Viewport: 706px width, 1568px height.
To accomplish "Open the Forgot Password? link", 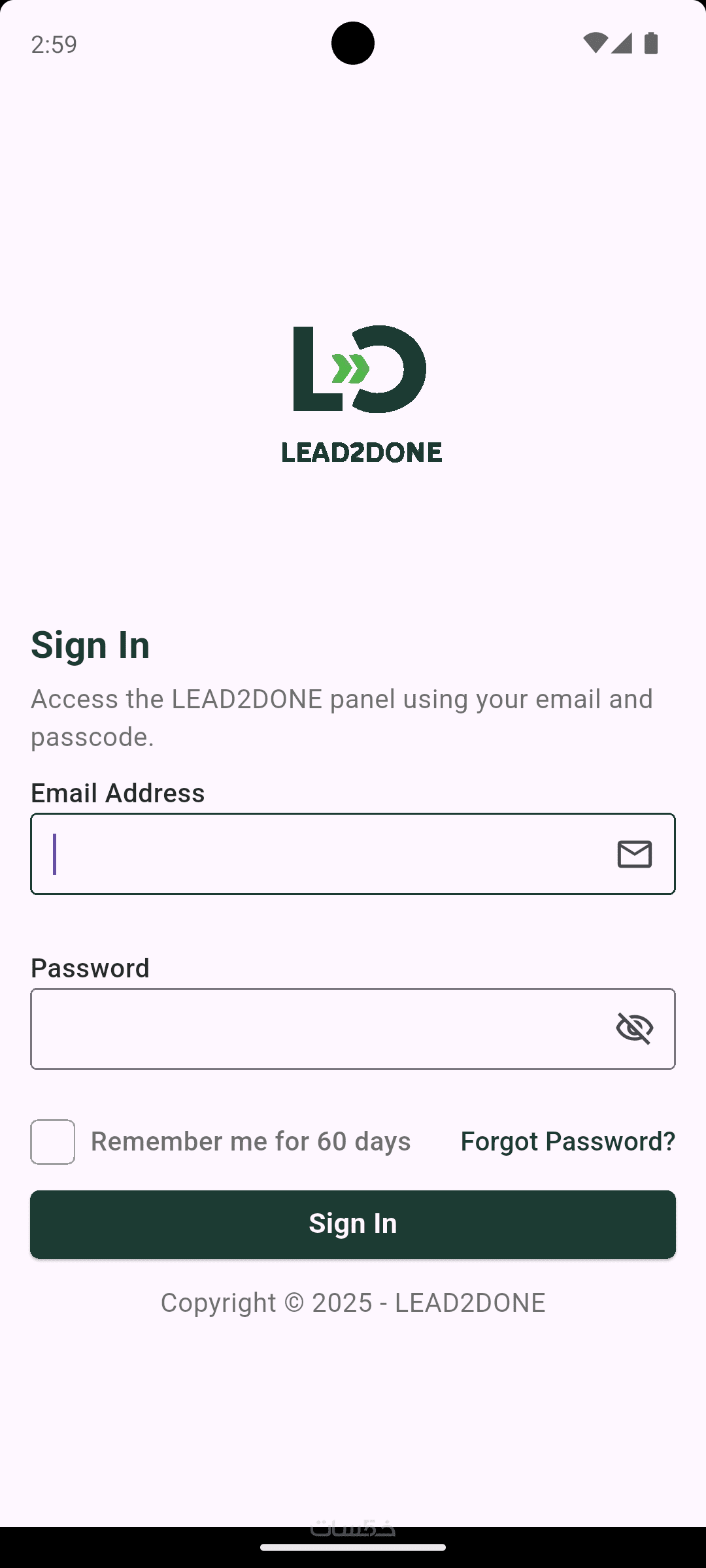I will pyautogui.click(x=567, y=1141).
